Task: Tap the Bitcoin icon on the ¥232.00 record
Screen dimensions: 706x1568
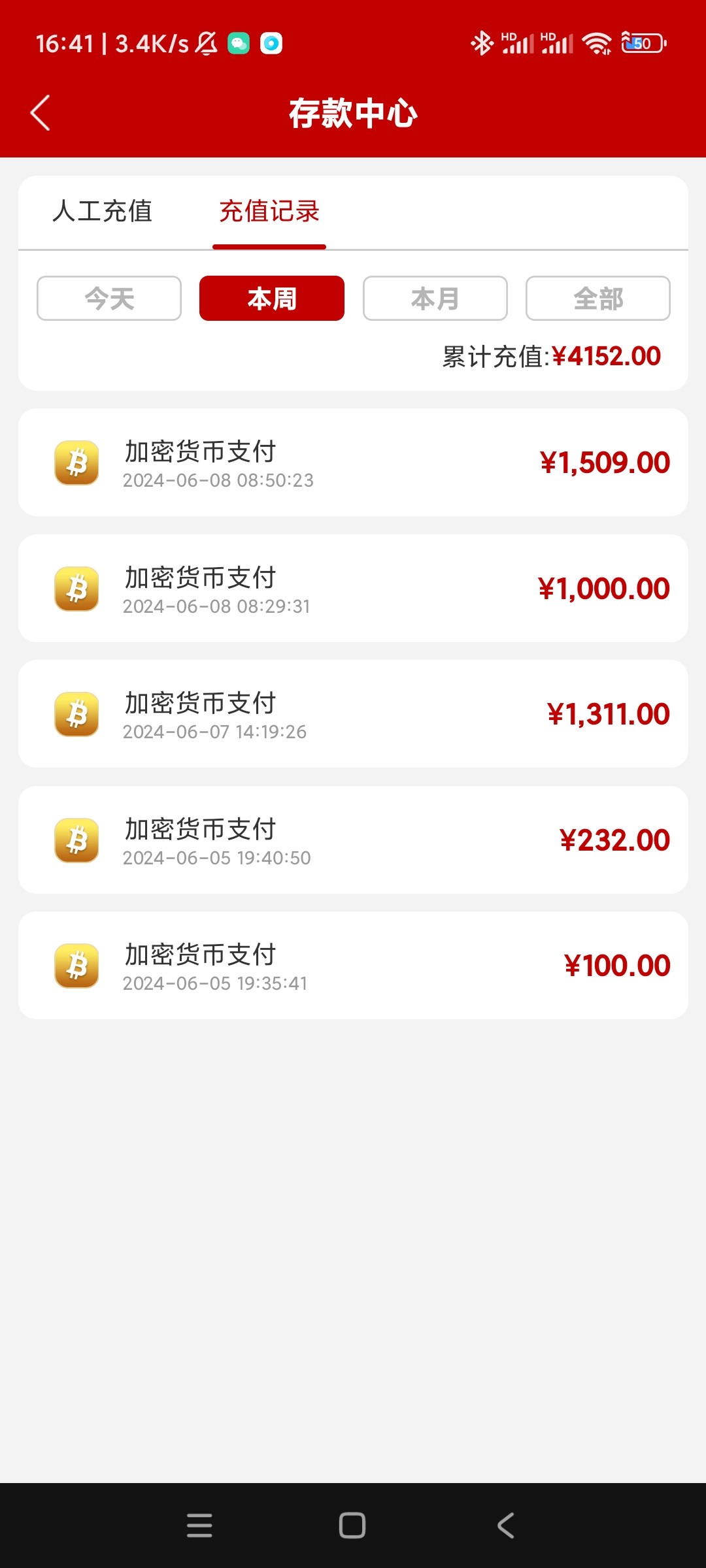Action: point(76,841)
